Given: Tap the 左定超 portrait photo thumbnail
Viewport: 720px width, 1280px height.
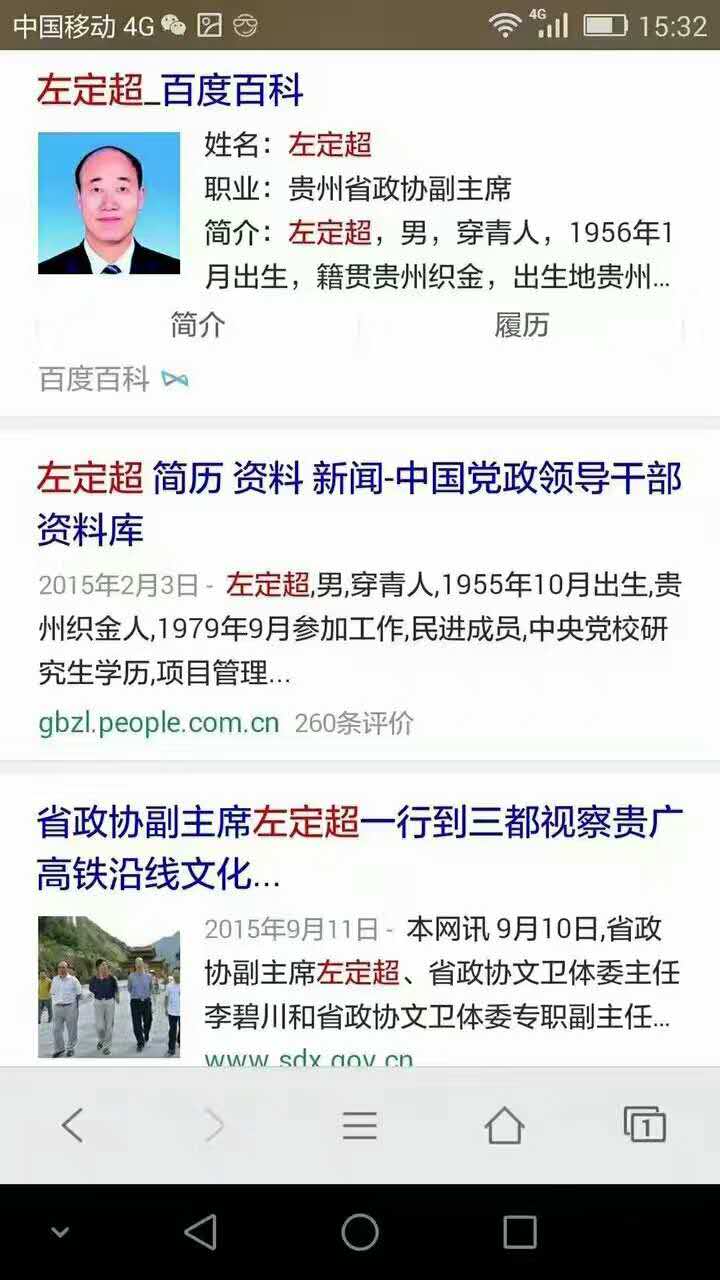Looking at the screenshot, I should tap(109, 203).
